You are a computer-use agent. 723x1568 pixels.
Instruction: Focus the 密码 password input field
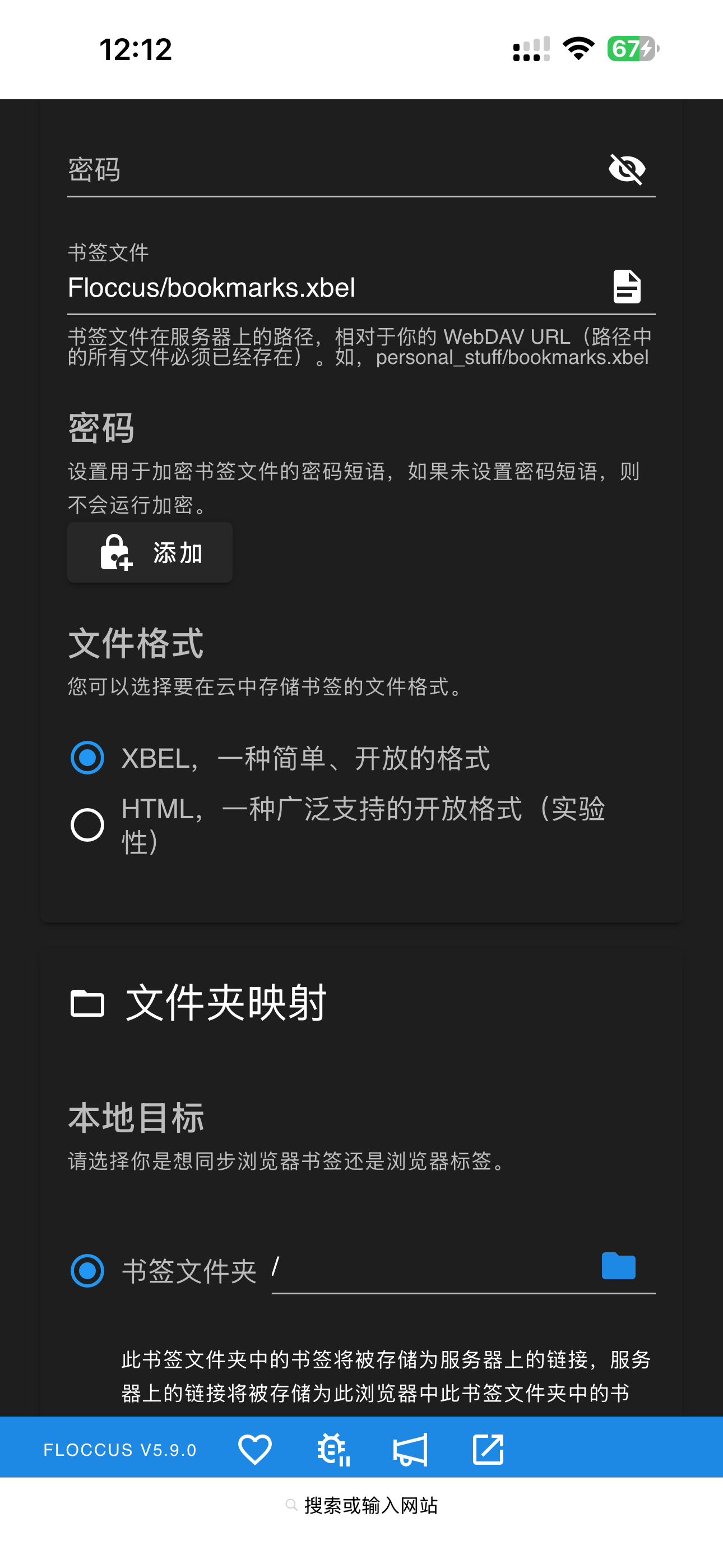304,170
